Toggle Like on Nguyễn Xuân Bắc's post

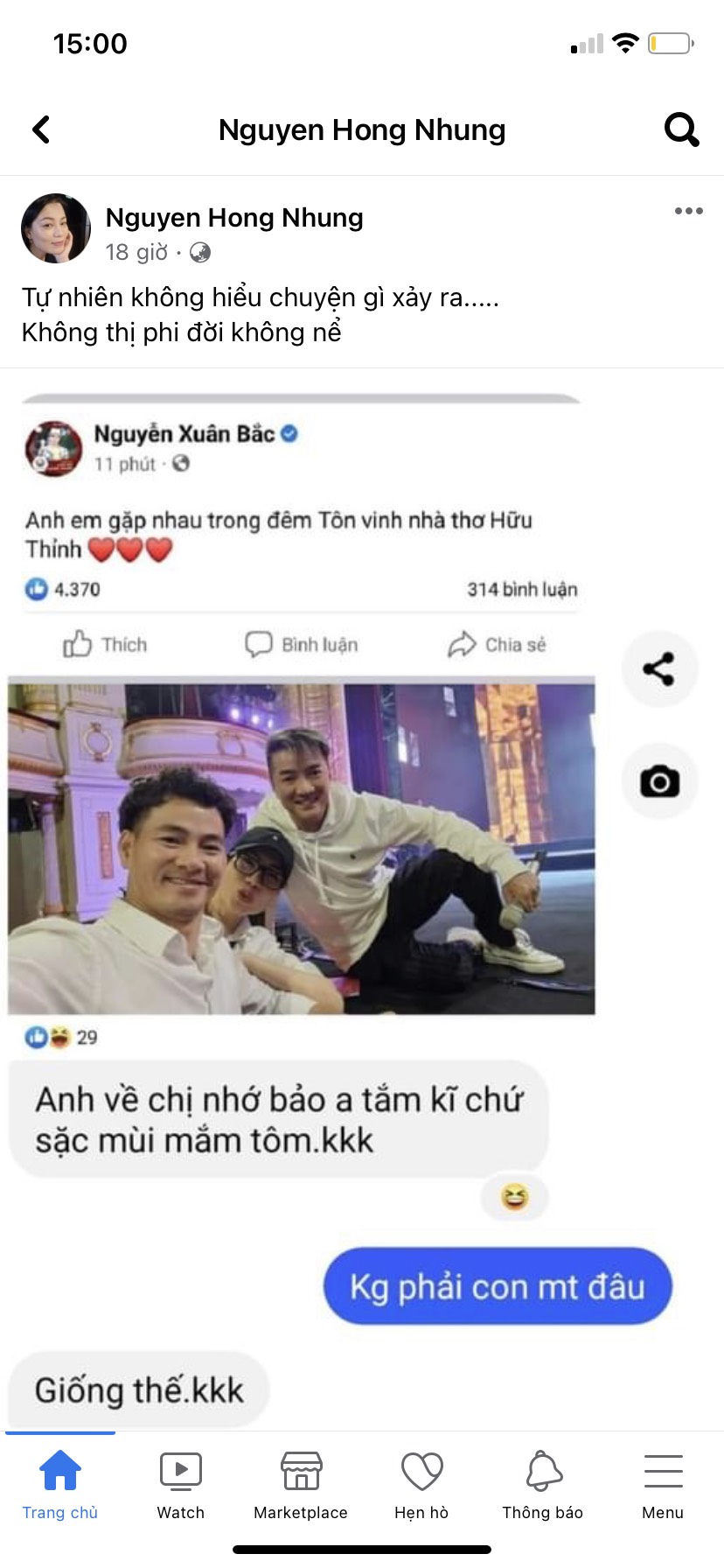(102, 645)
